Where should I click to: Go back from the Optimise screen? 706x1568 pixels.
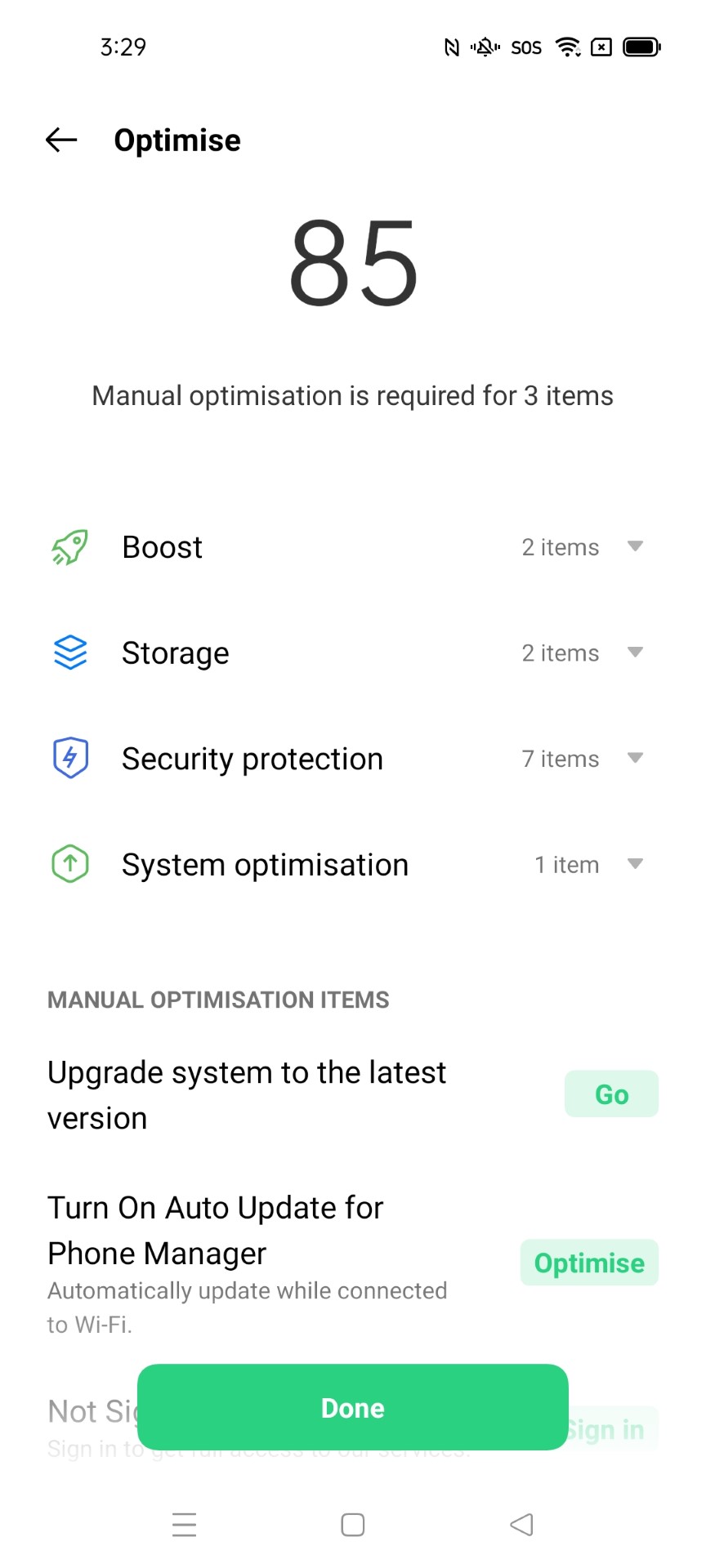[x=61, y=140]
